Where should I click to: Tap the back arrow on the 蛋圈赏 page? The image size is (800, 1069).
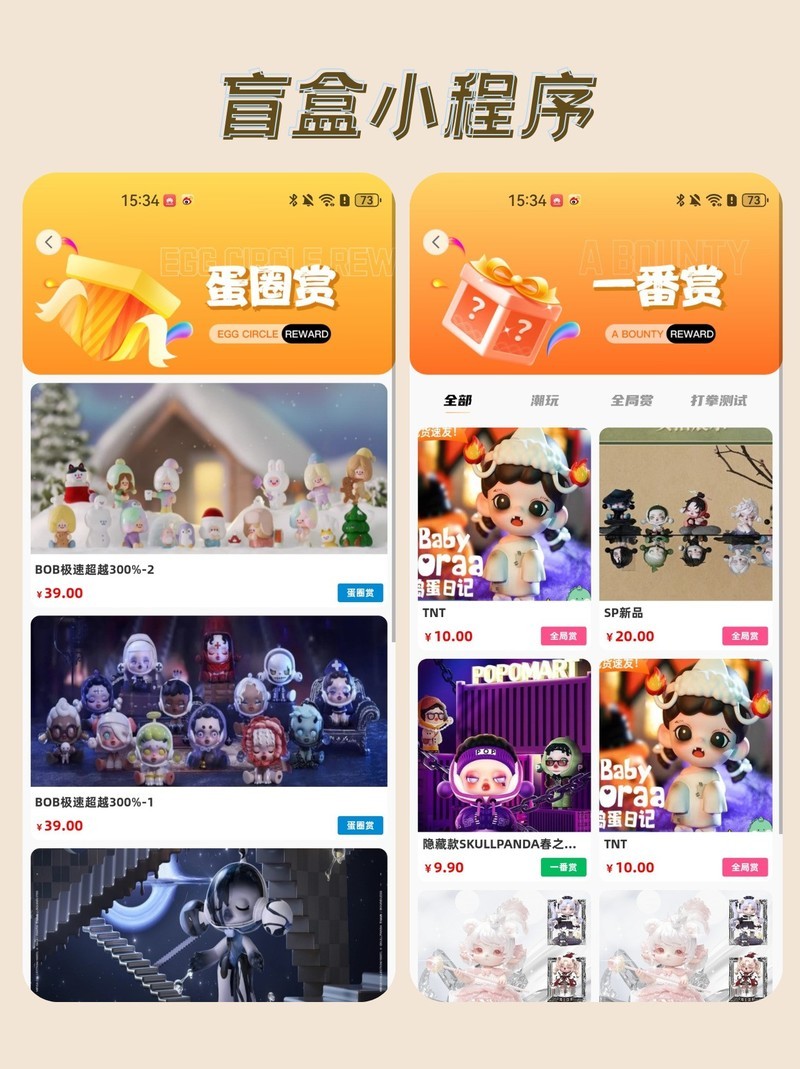click(47, 241)
